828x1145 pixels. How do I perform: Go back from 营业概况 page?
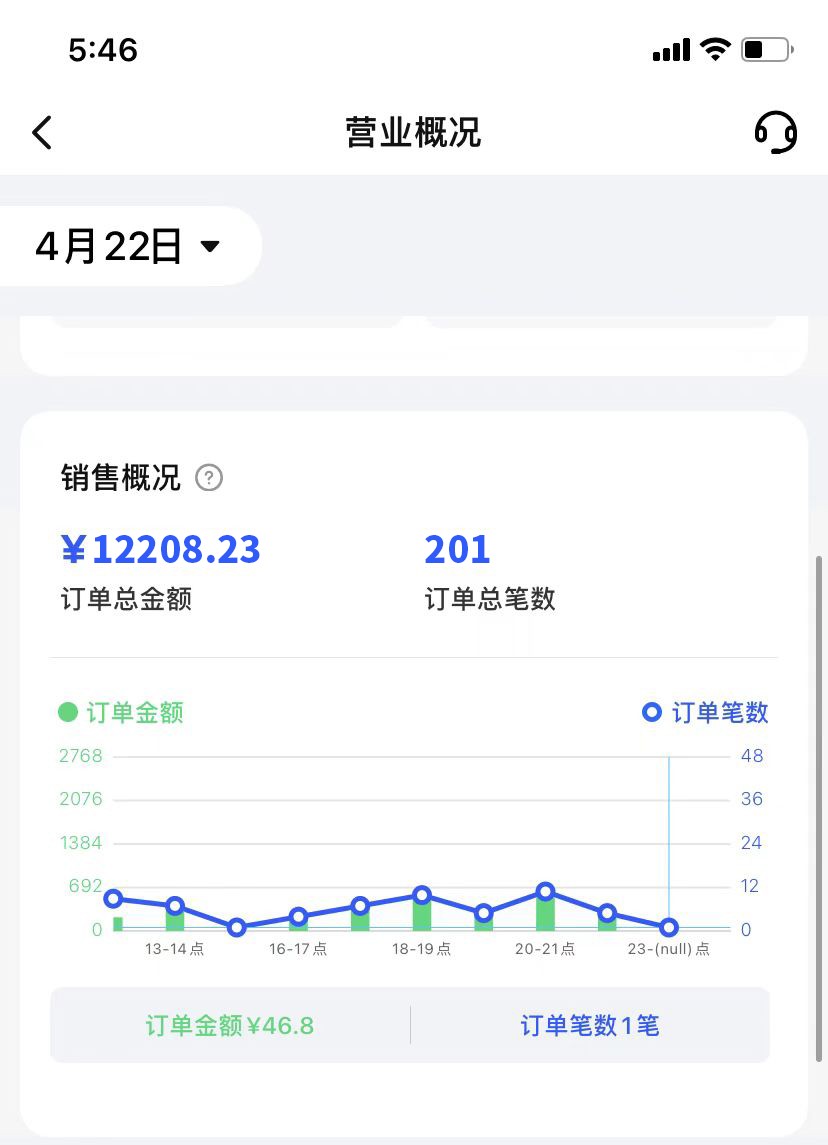point(42,132)
